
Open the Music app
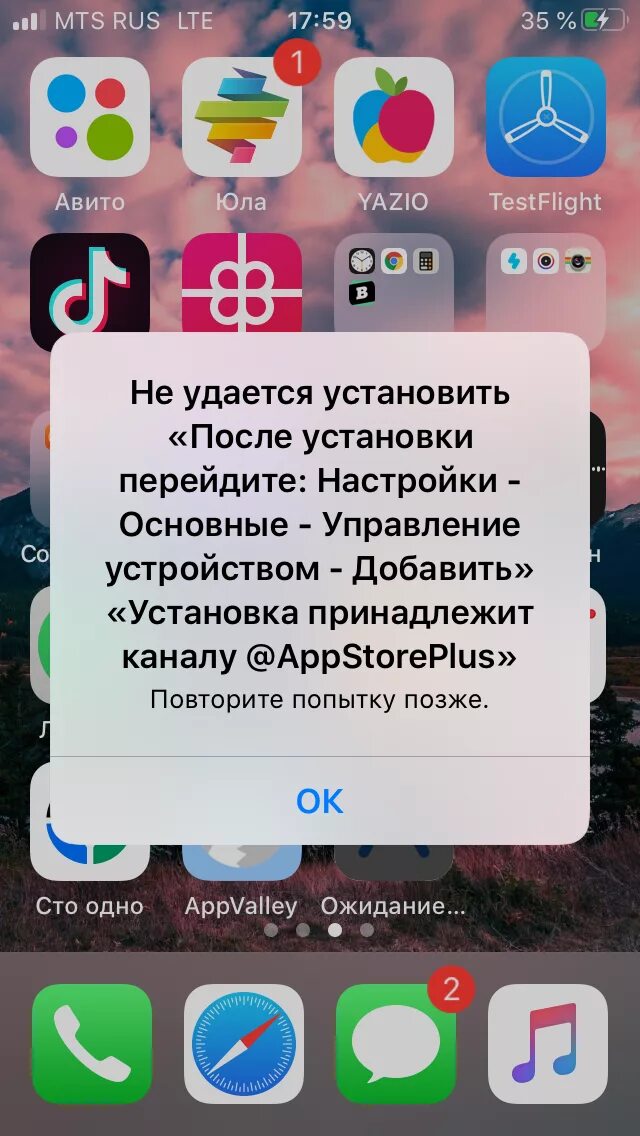(548, 1043)
